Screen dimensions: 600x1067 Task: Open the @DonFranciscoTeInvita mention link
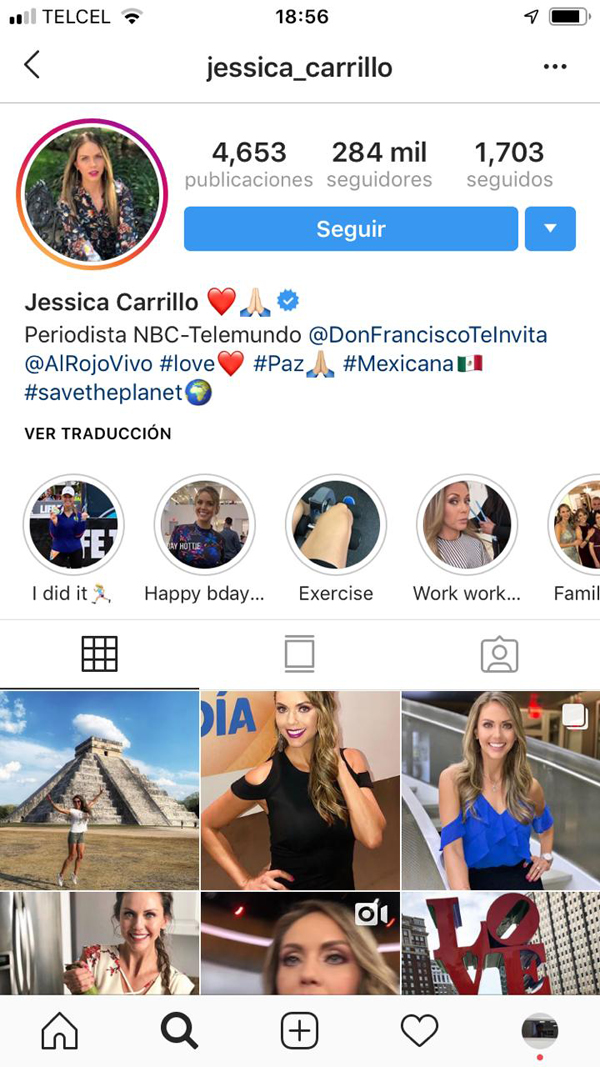427,335
